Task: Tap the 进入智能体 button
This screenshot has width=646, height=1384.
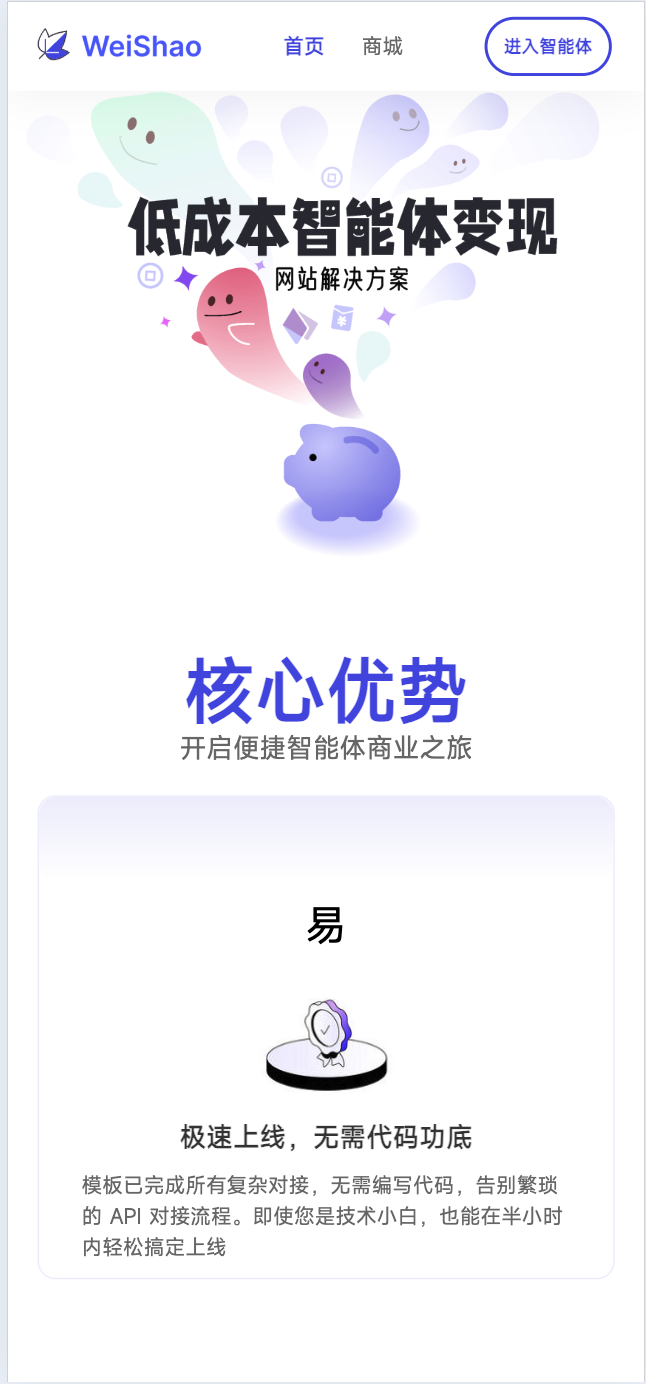Action: (547, 46)
